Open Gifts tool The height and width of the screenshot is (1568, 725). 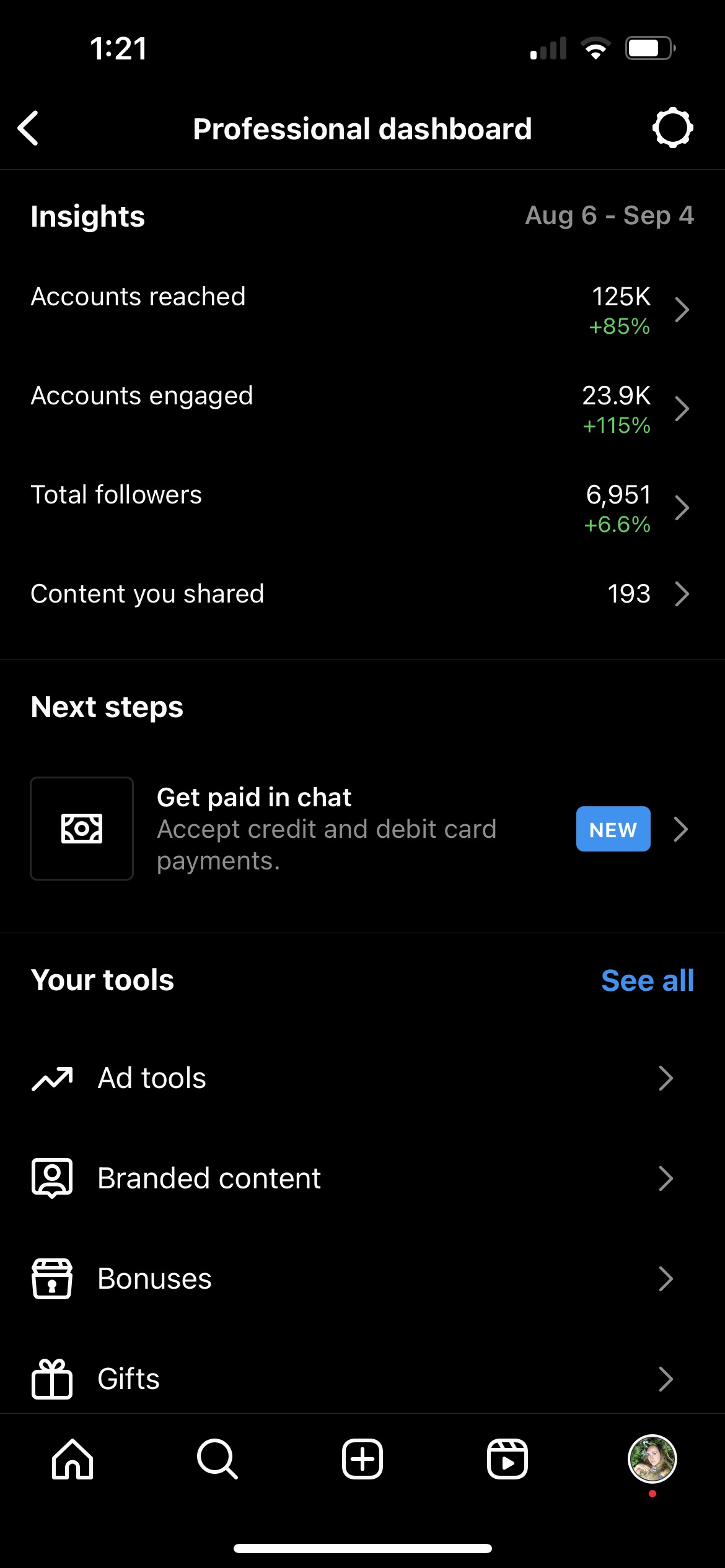point(362,1379)
